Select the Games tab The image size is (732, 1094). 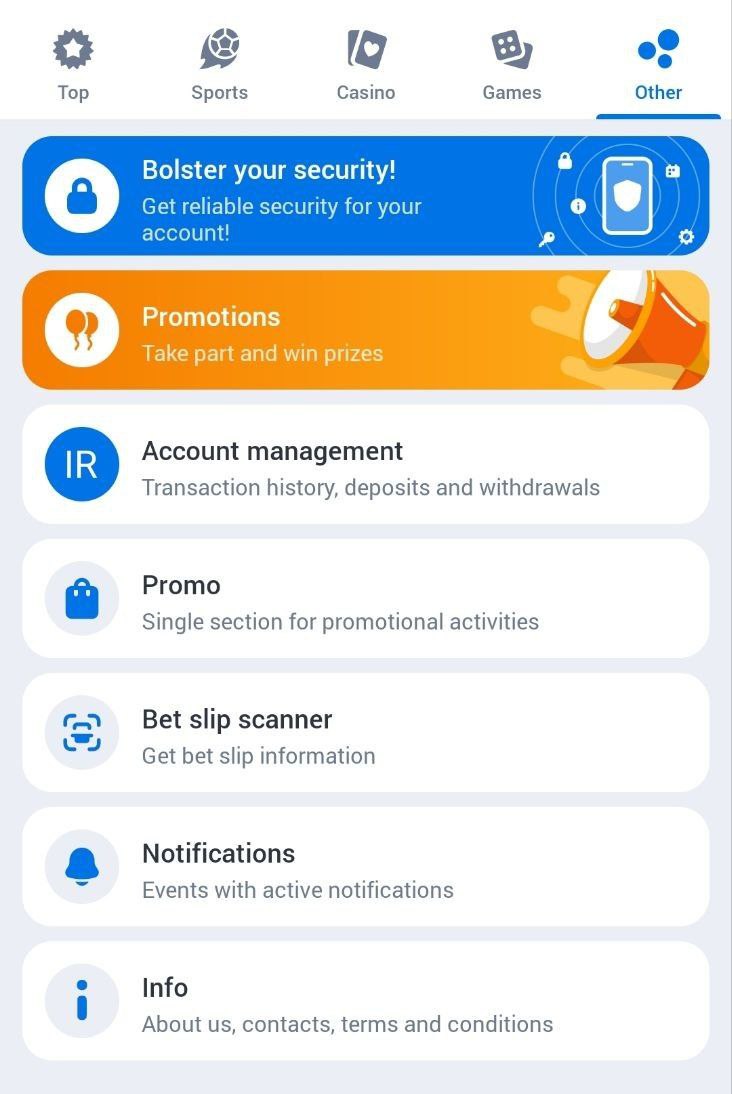[x=512, y=66]
